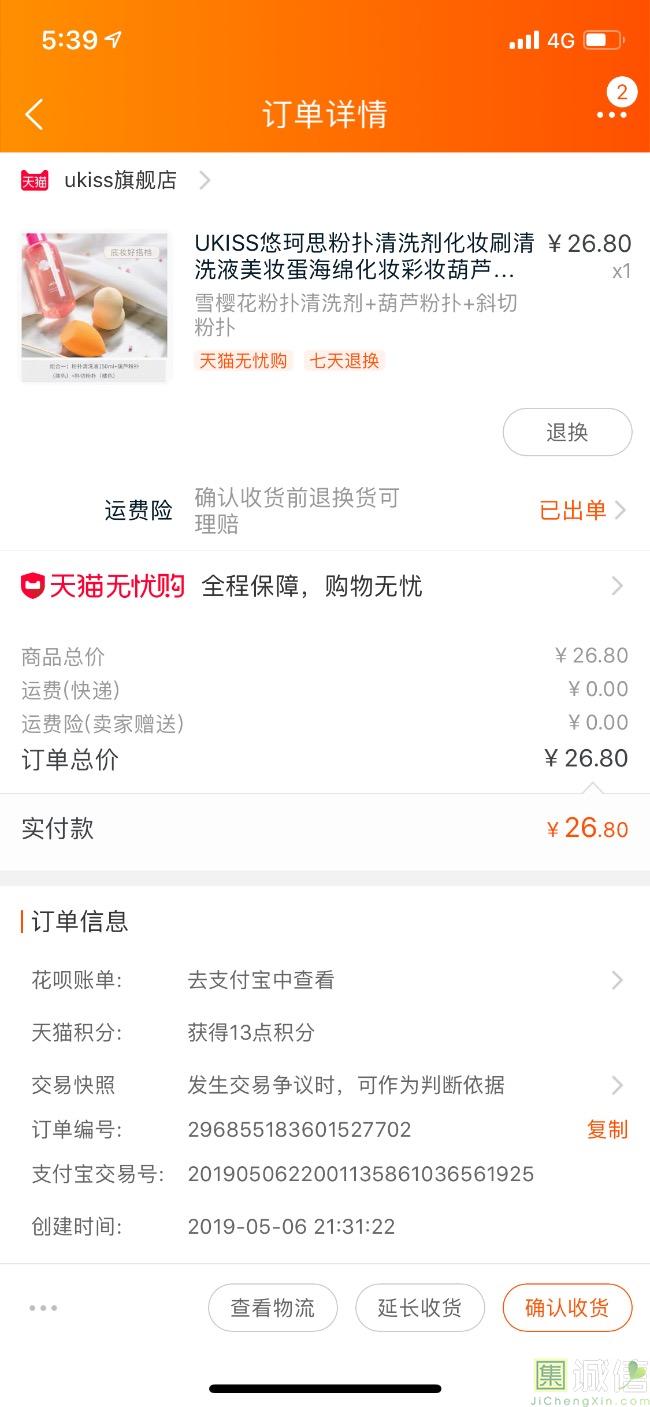Open the 交易快照 transaction snapshot
Image resolution: width=650 pixels, height=1407 pixels.
(324, 1085)
